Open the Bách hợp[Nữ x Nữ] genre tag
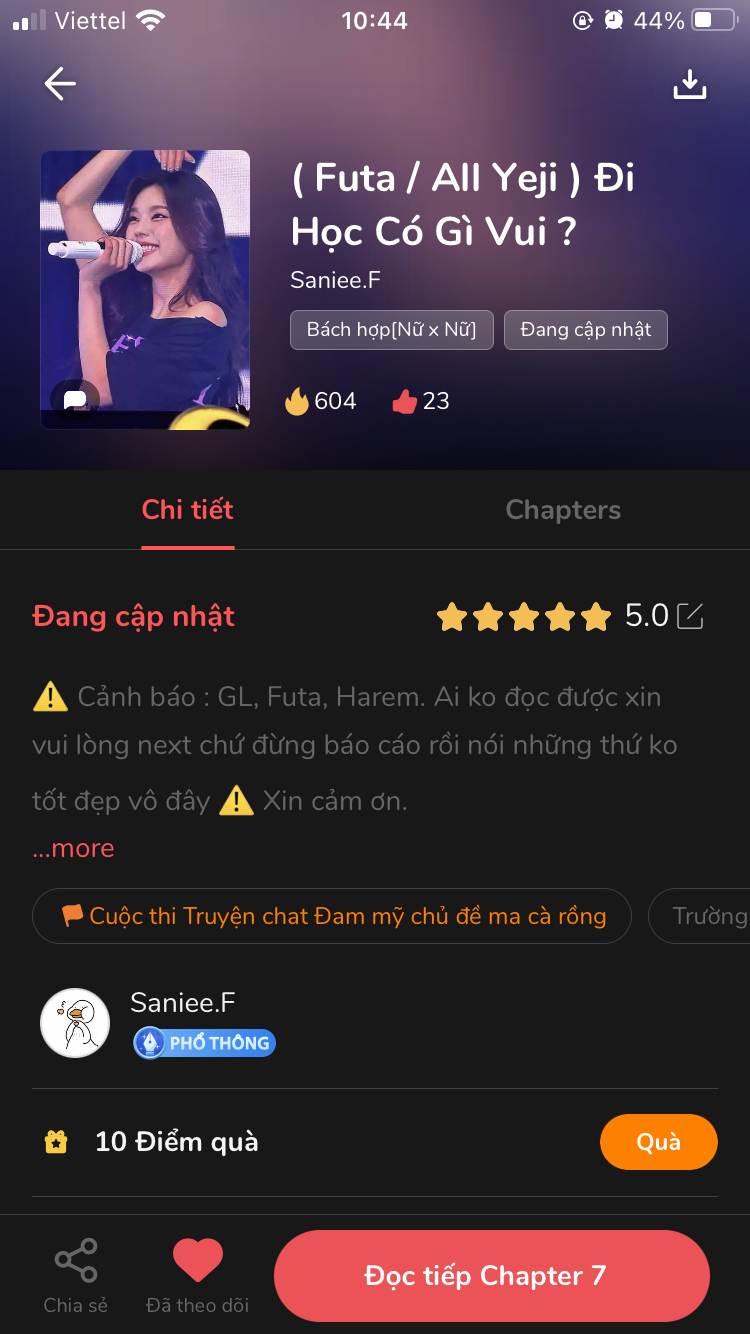 coord(392,330)
